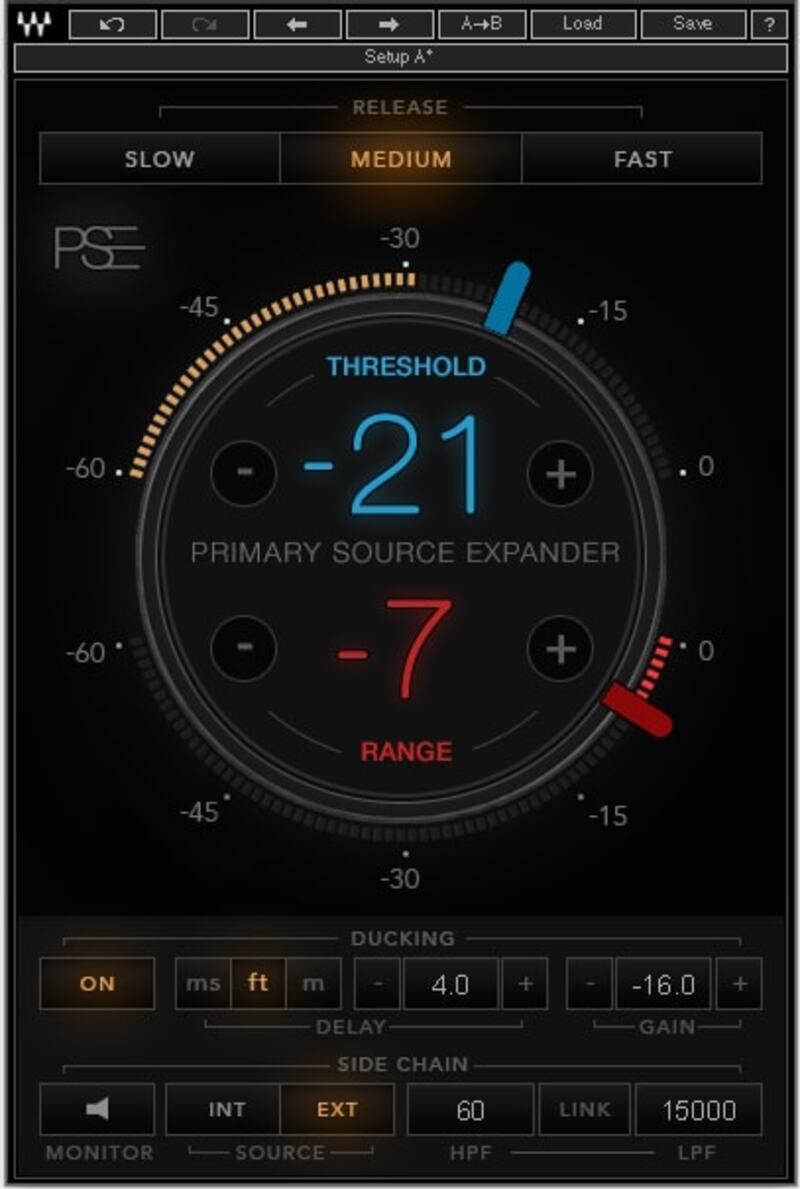Enable the side chain monitor speaker

click(x=97, y=1109)
